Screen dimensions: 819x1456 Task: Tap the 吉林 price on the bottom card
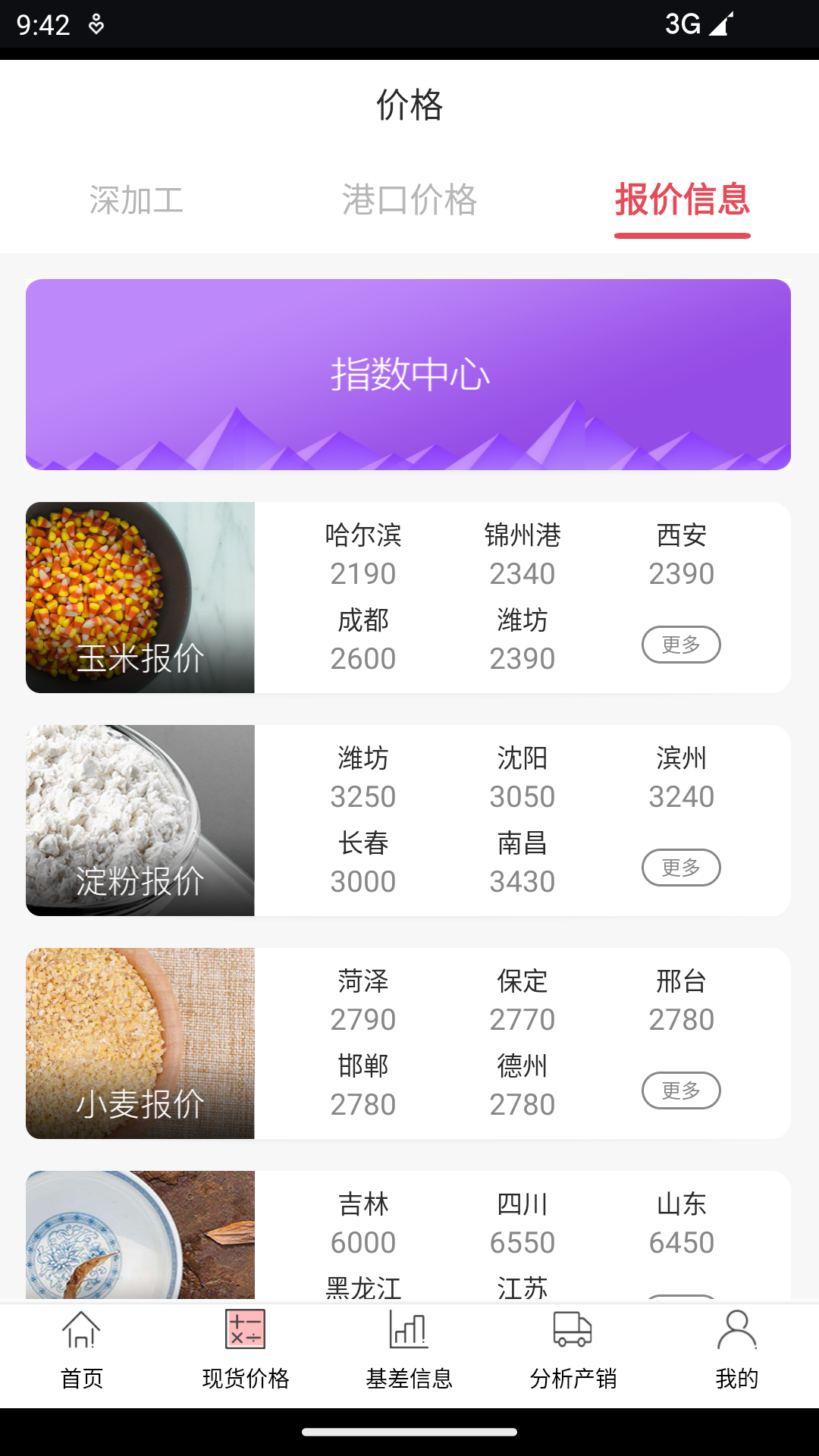tap(364, 1221)
